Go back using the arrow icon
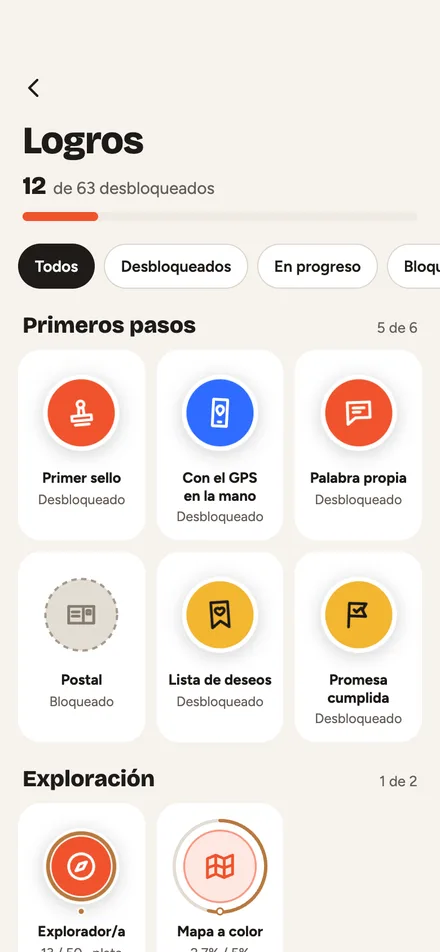 coord(34,88)
